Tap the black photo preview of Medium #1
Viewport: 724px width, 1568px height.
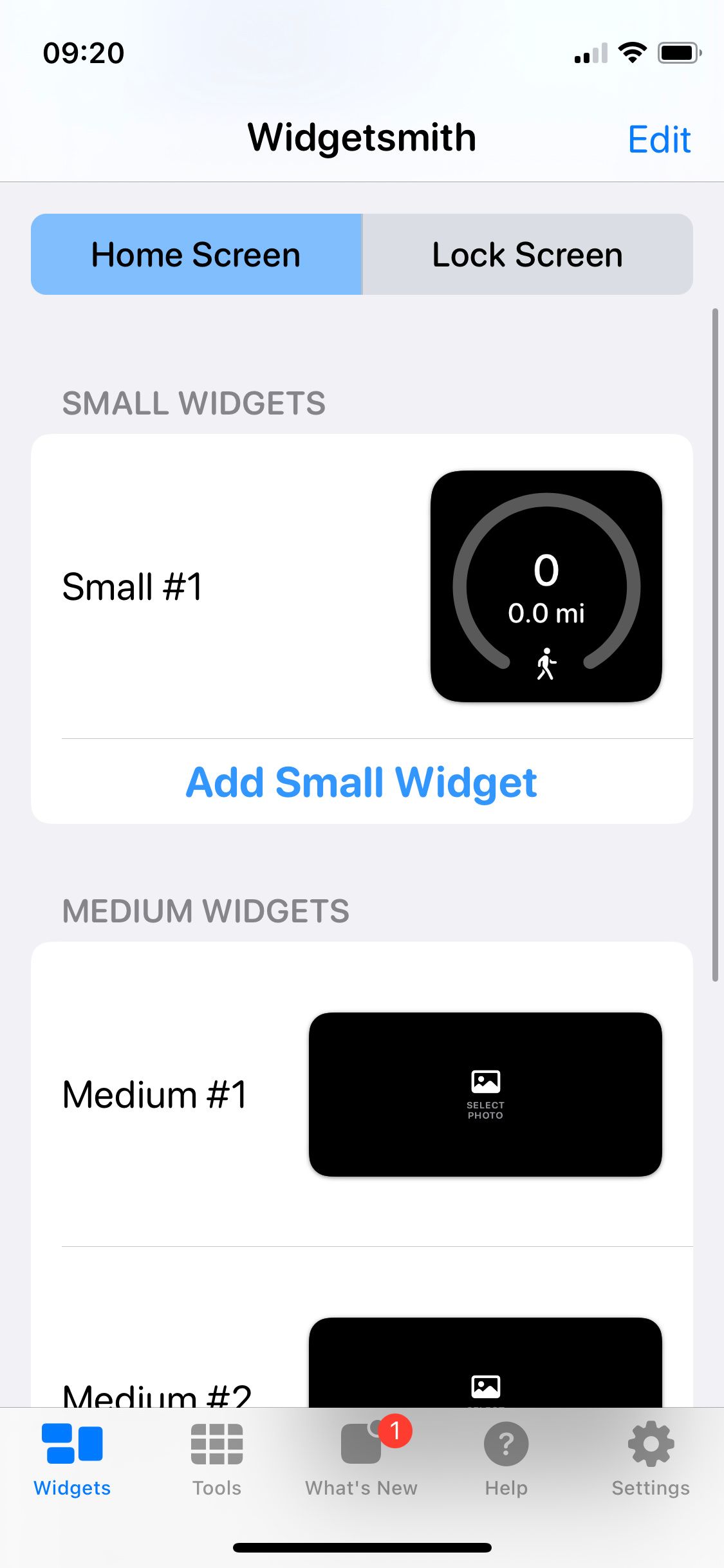tap(486, 1093)
